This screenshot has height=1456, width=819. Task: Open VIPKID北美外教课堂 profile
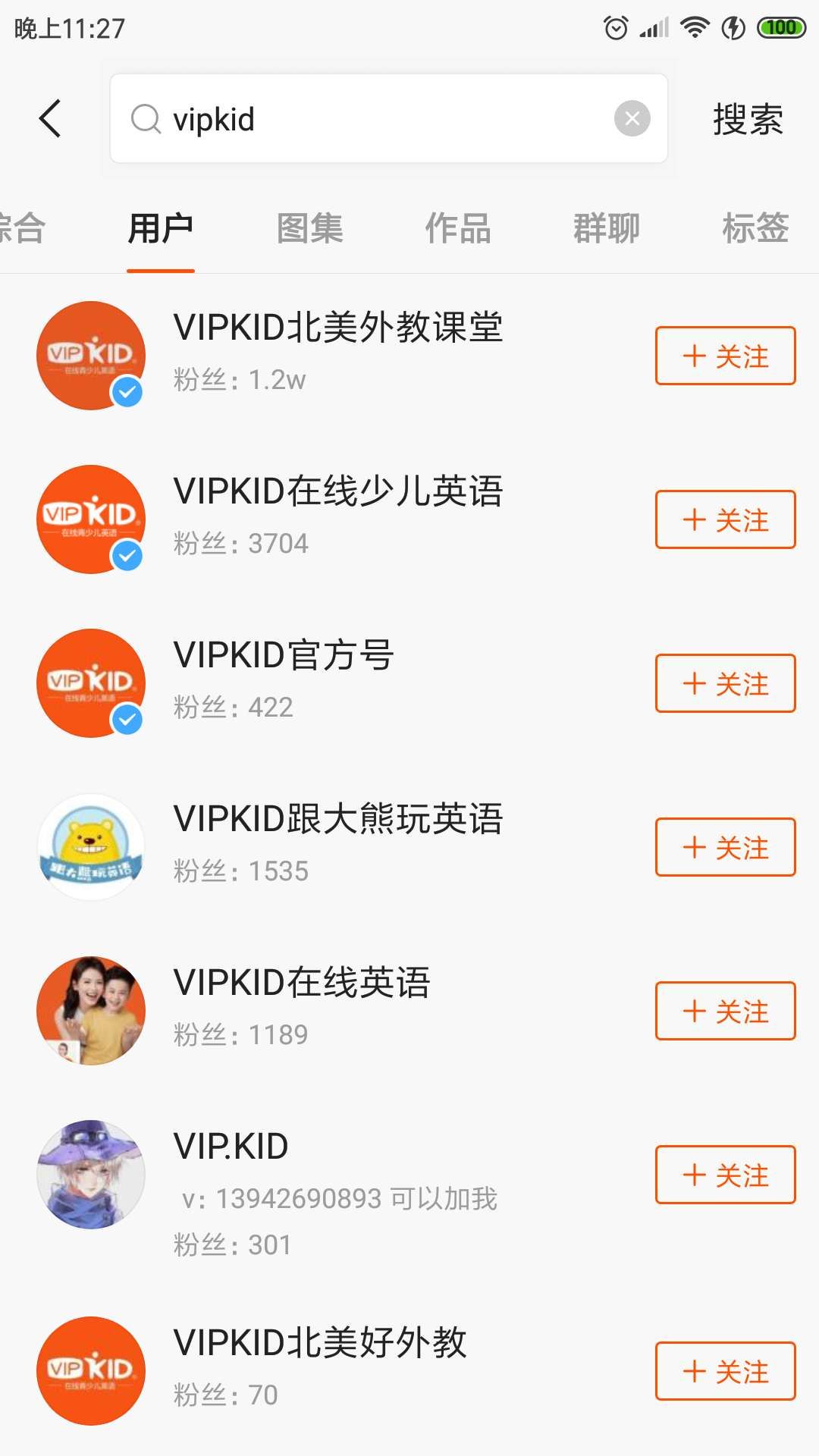337,328
